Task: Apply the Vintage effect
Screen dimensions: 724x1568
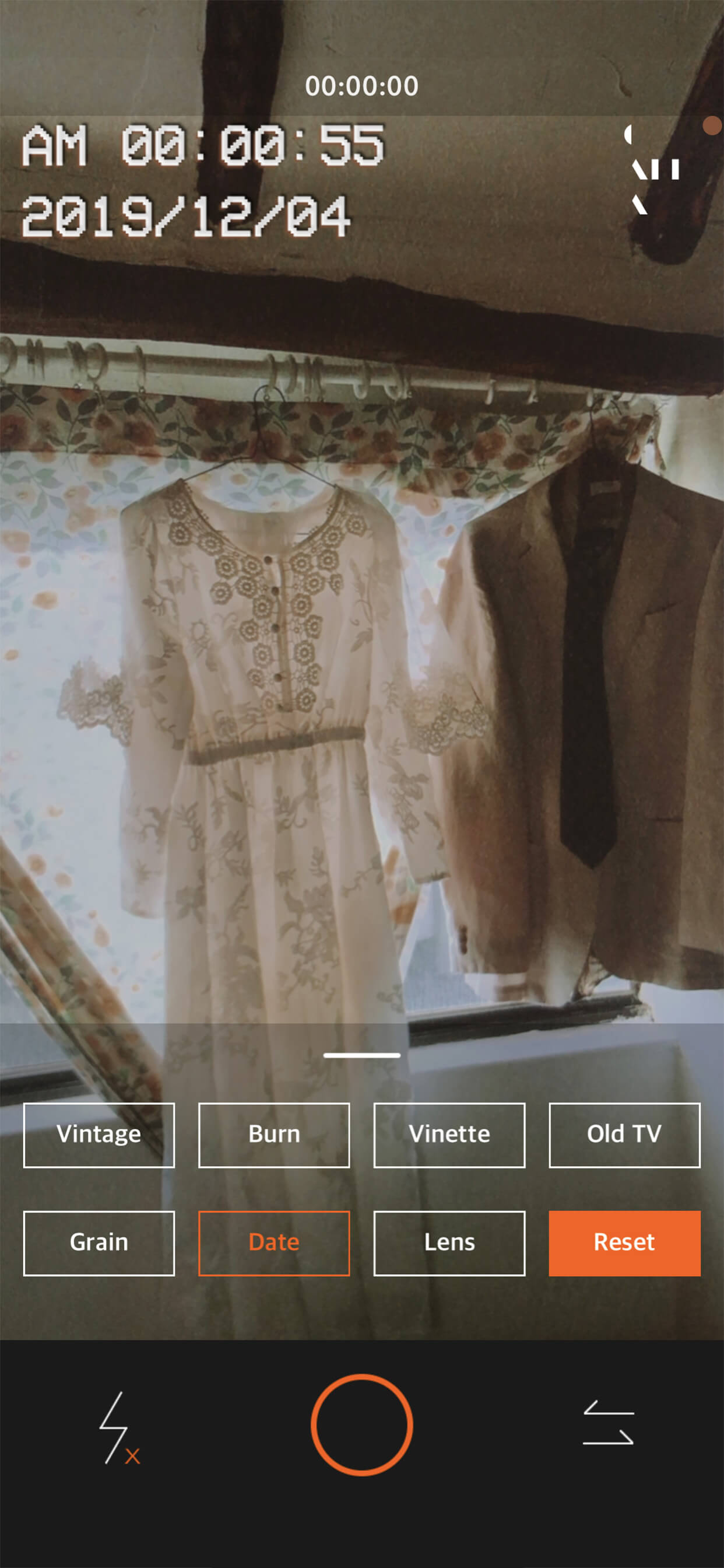Action: tap(99, 1135)
